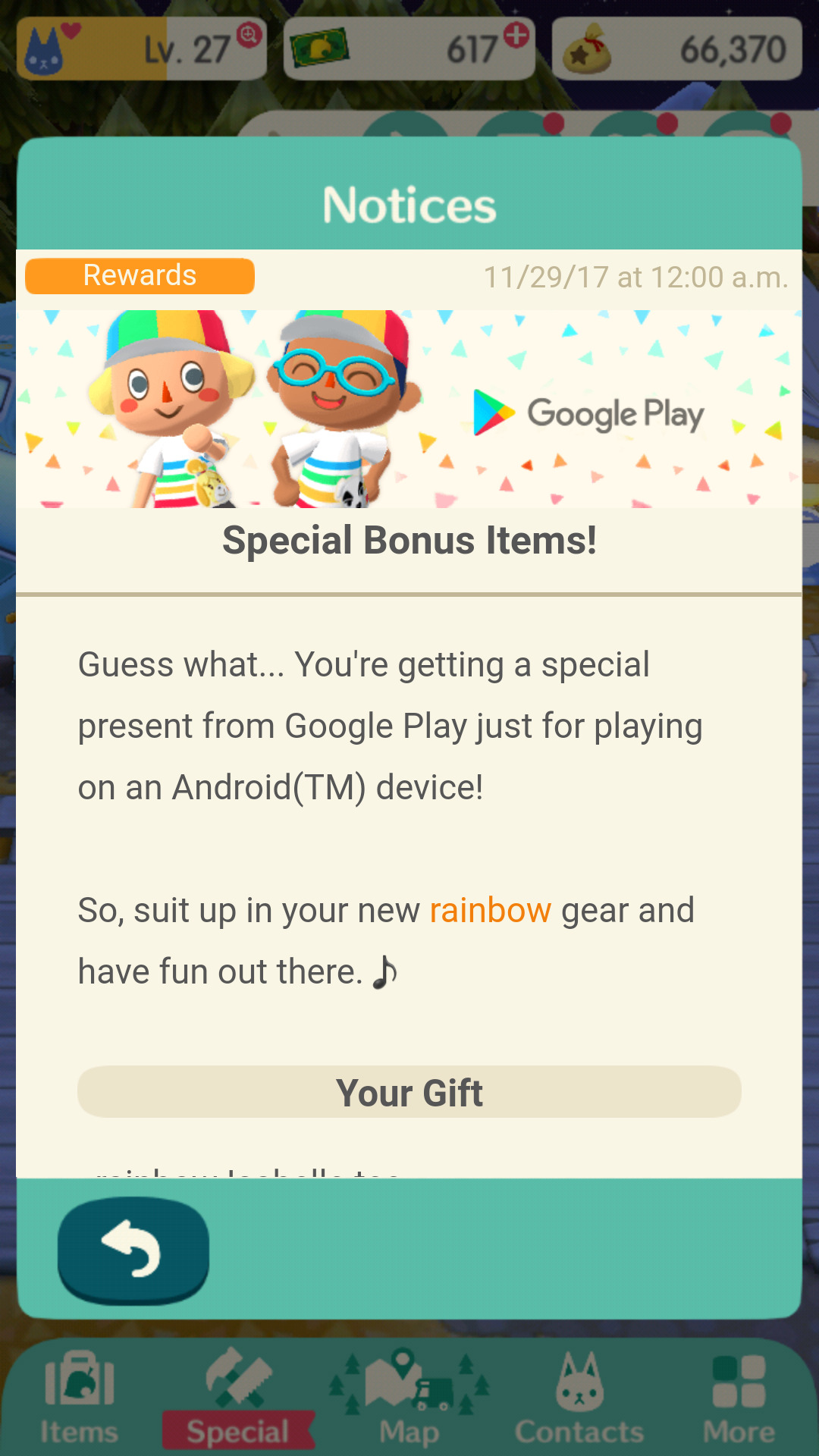Open the Map tab
This screenshot has height=1456, width=819.
(x=409, y=1398)
